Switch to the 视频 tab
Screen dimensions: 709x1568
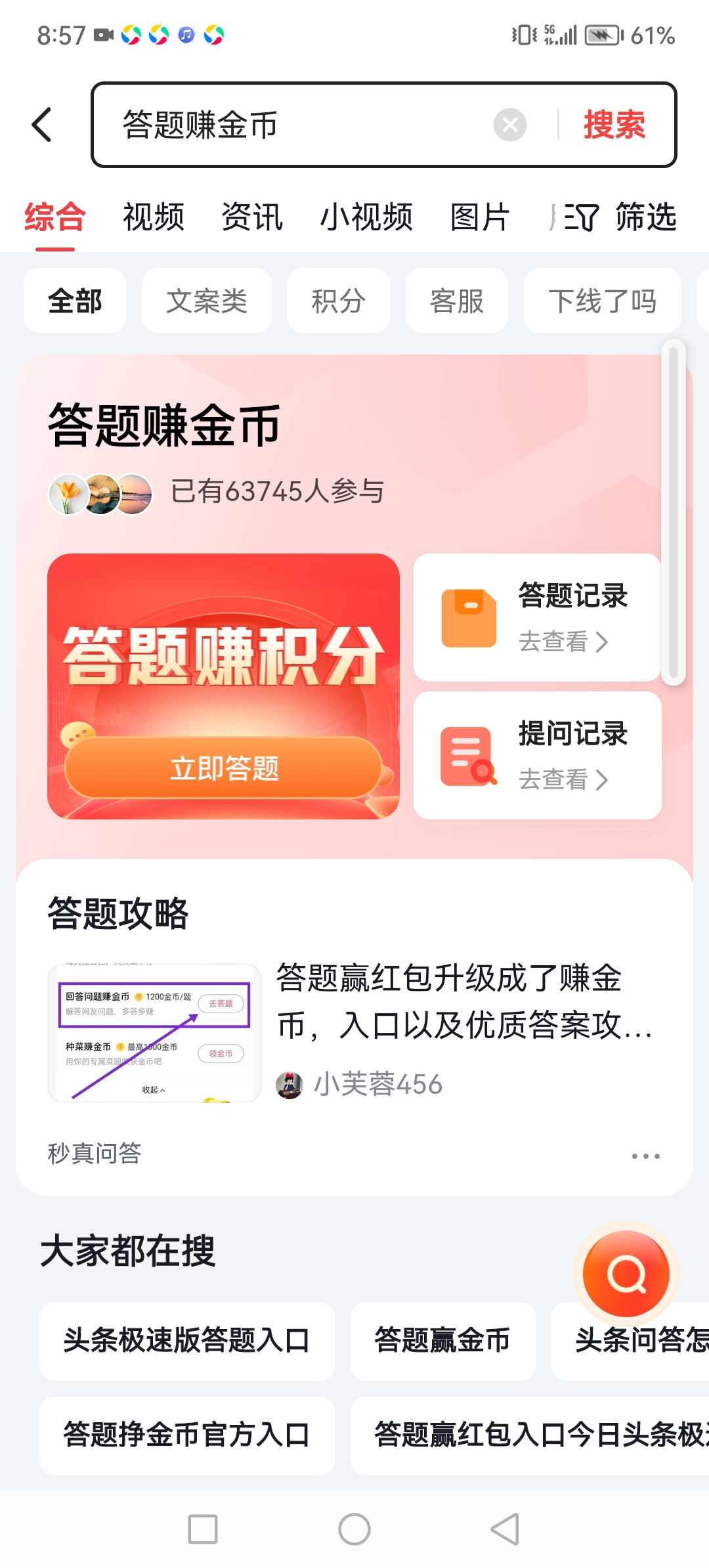pyautogui.click(x=154, y=217)
